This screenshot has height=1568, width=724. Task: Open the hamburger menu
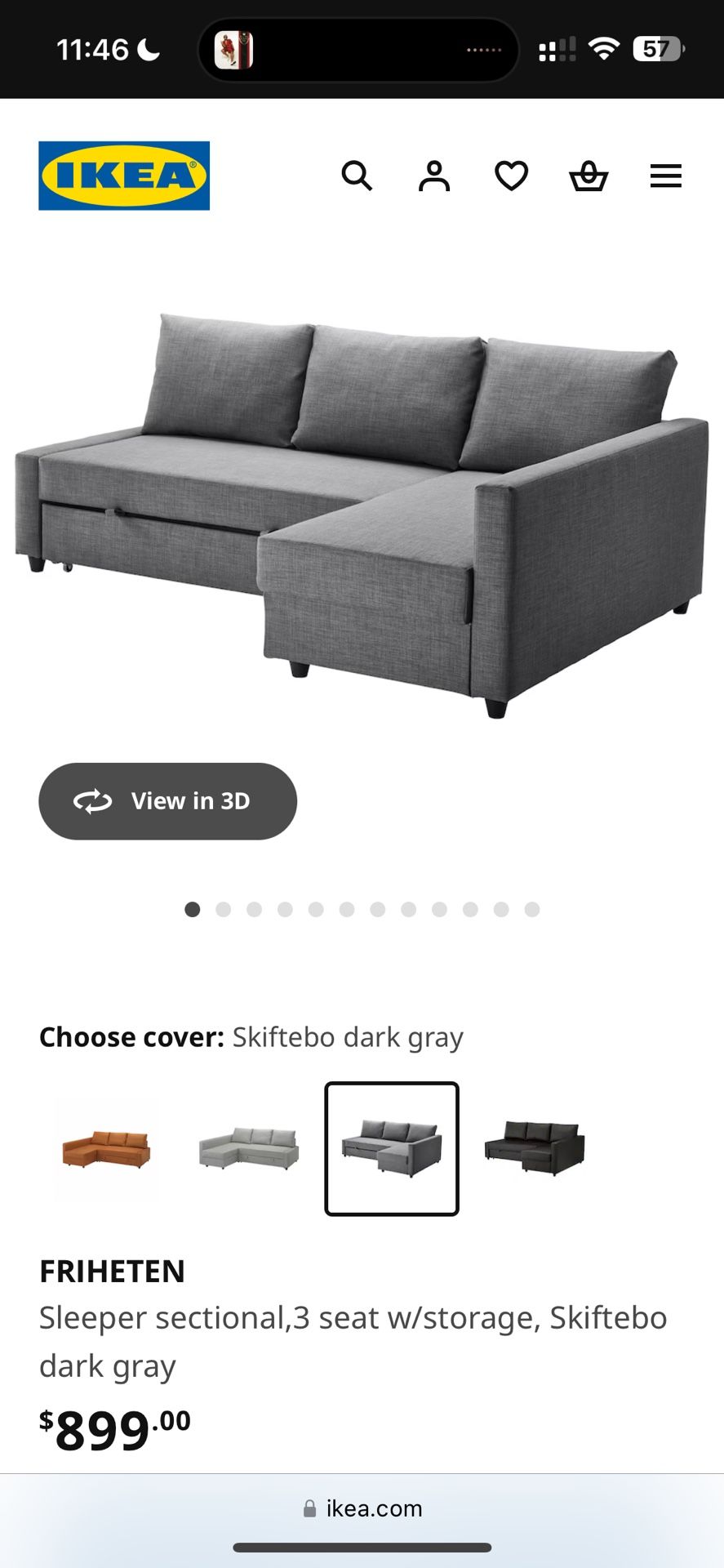[x=665, y=176]
